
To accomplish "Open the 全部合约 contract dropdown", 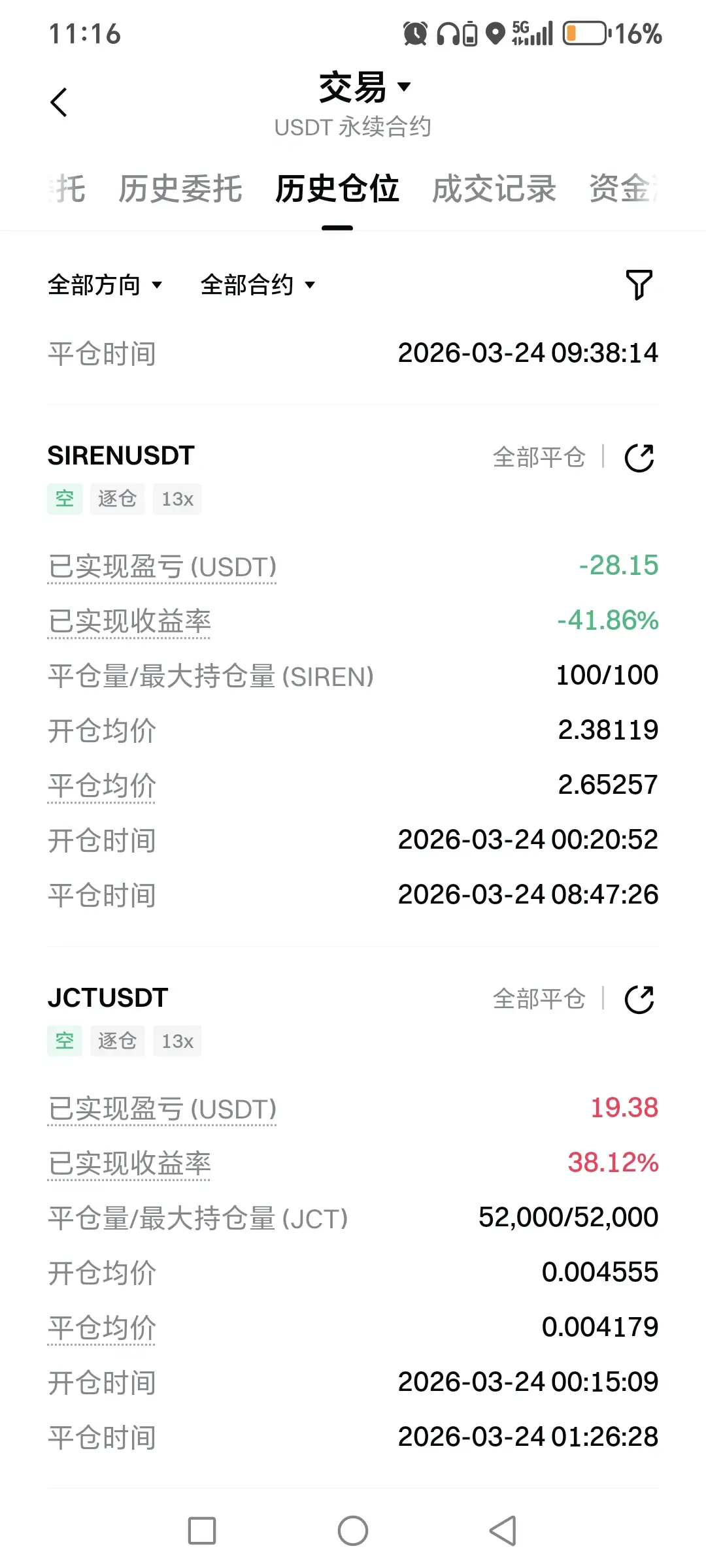I will [258, 285].
